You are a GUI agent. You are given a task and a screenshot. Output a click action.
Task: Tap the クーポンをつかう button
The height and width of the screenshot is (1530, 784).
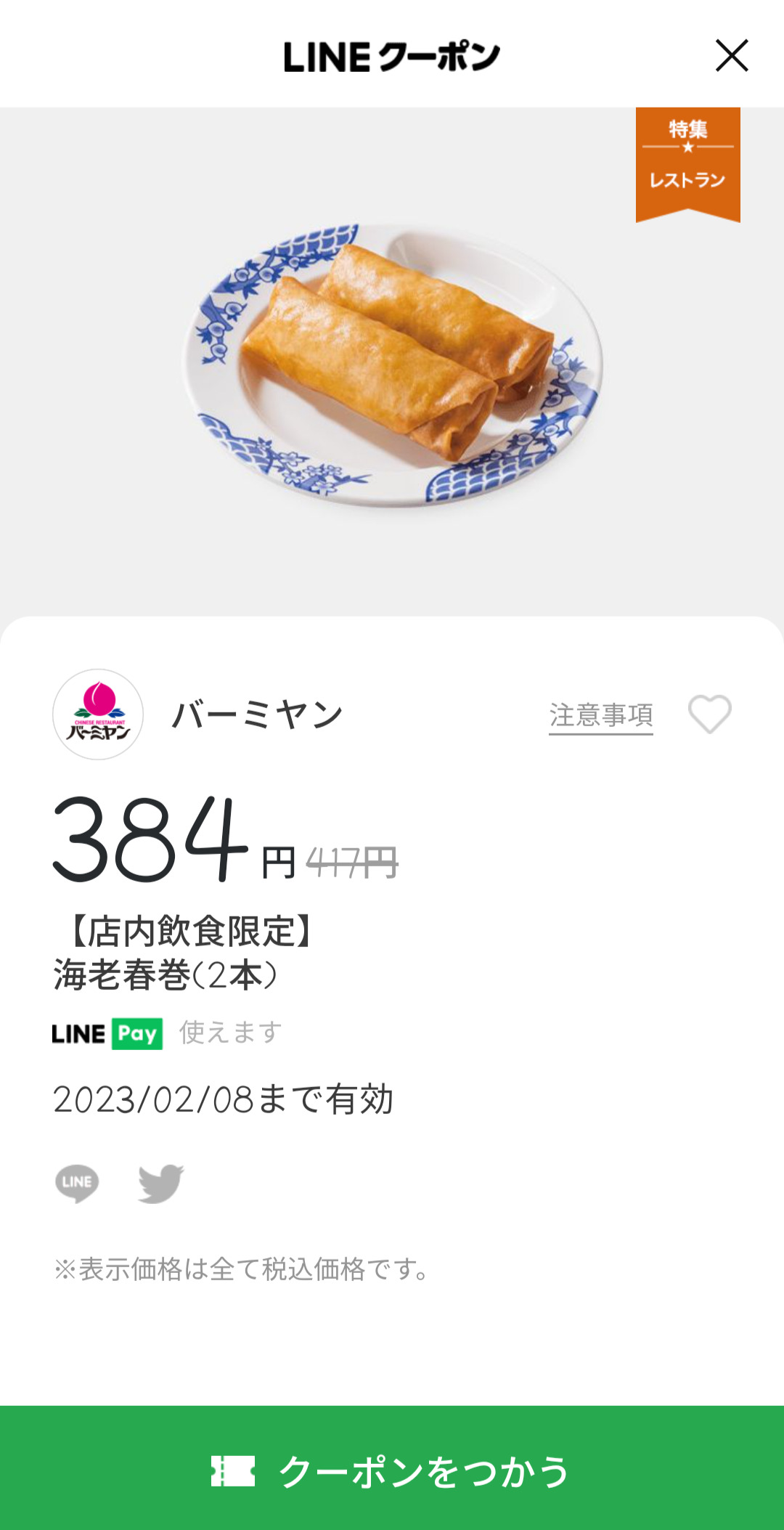[392, 1470]
